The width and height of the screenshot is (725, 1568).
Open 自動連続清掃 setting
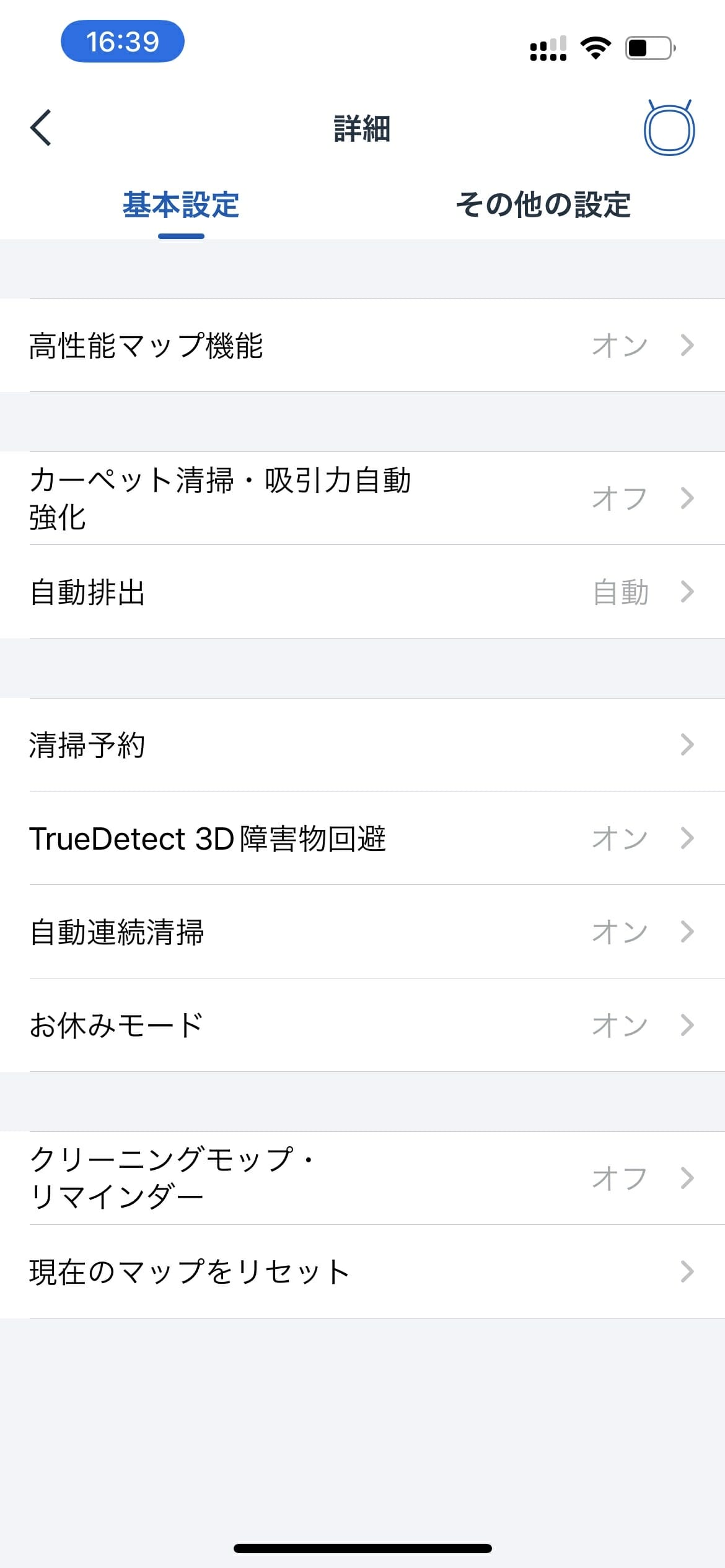point(362,932)
